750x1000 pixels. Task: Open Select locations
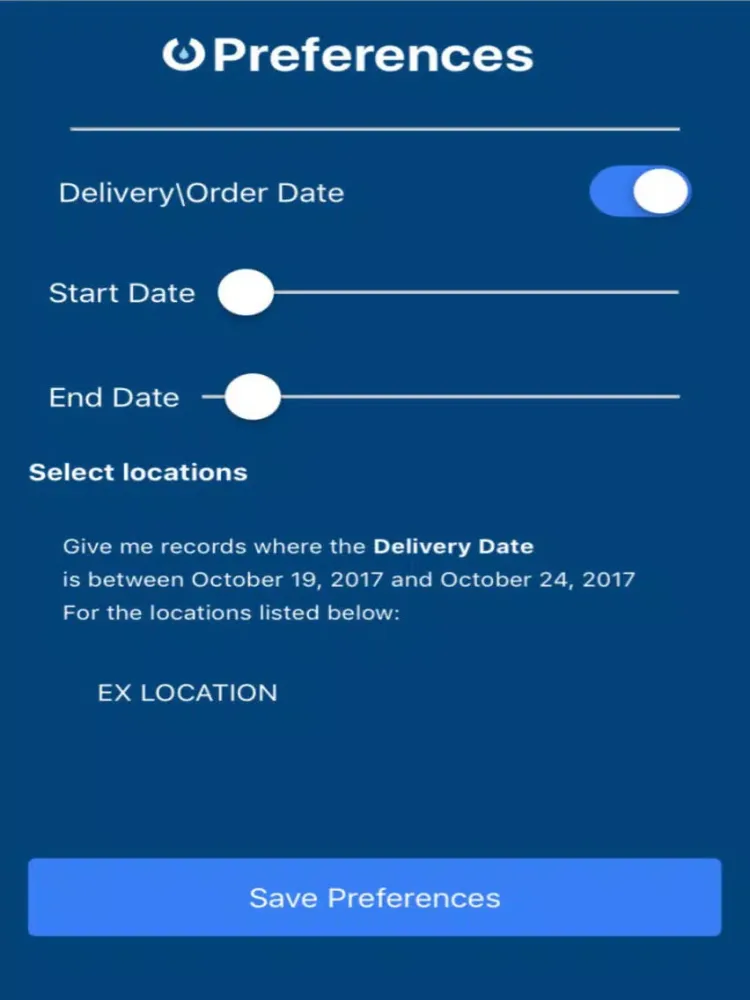coord(138,472)
